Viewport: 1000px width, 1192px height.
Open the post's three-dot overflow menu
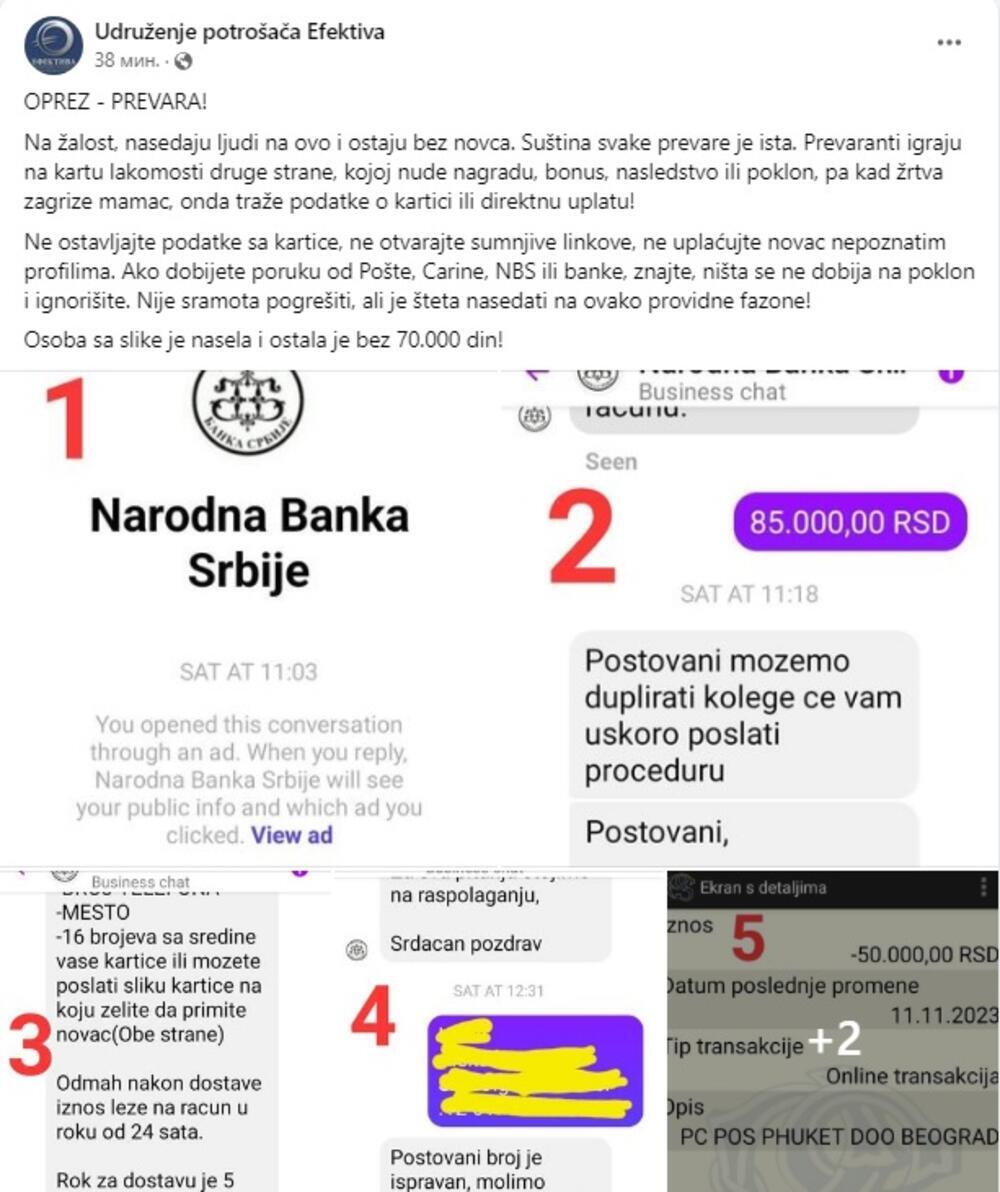949,44
